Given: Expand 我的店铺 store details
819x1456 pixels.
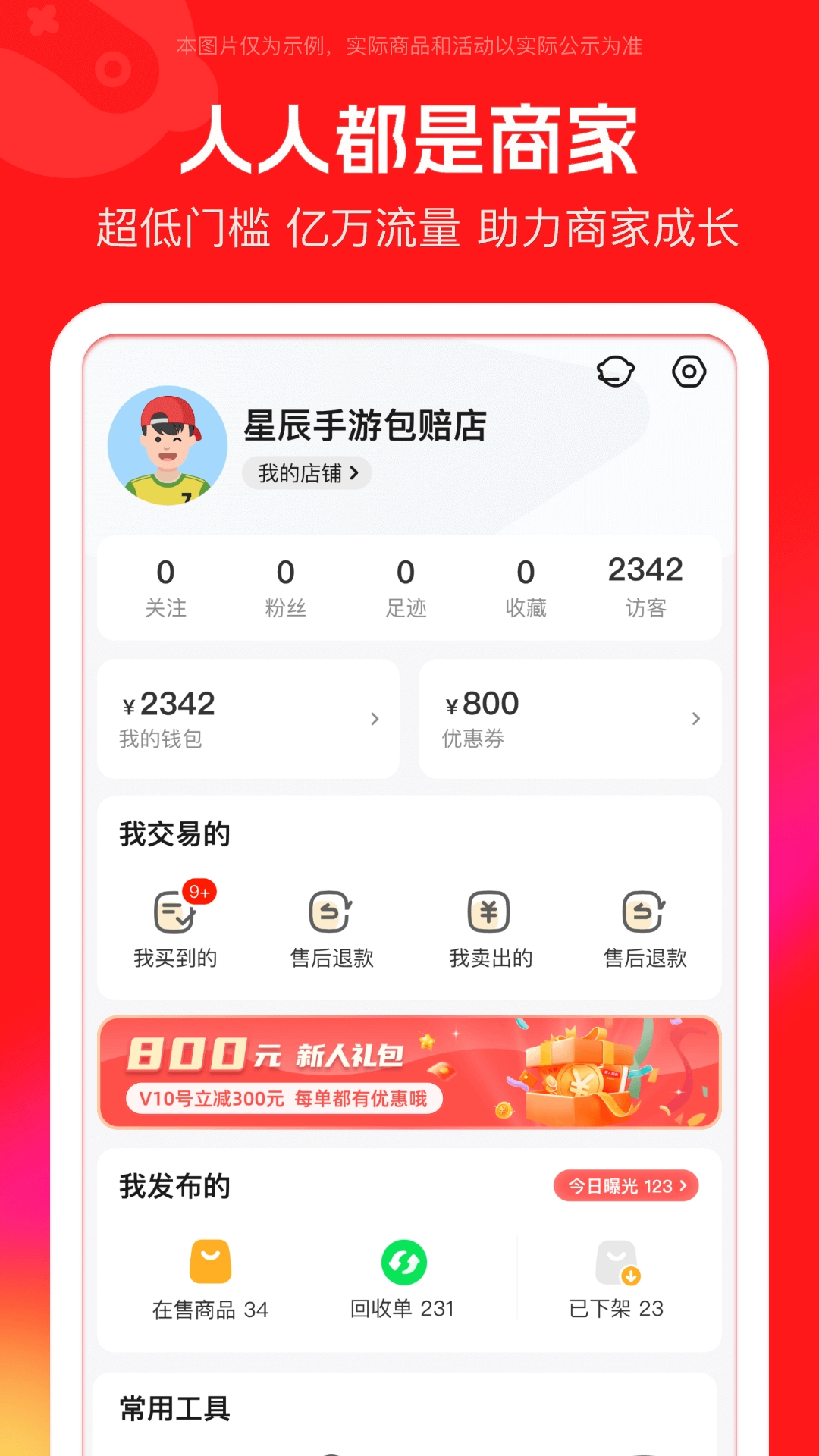Looking at the screenshot, I should pyautogui.click(x=306, y=472).
